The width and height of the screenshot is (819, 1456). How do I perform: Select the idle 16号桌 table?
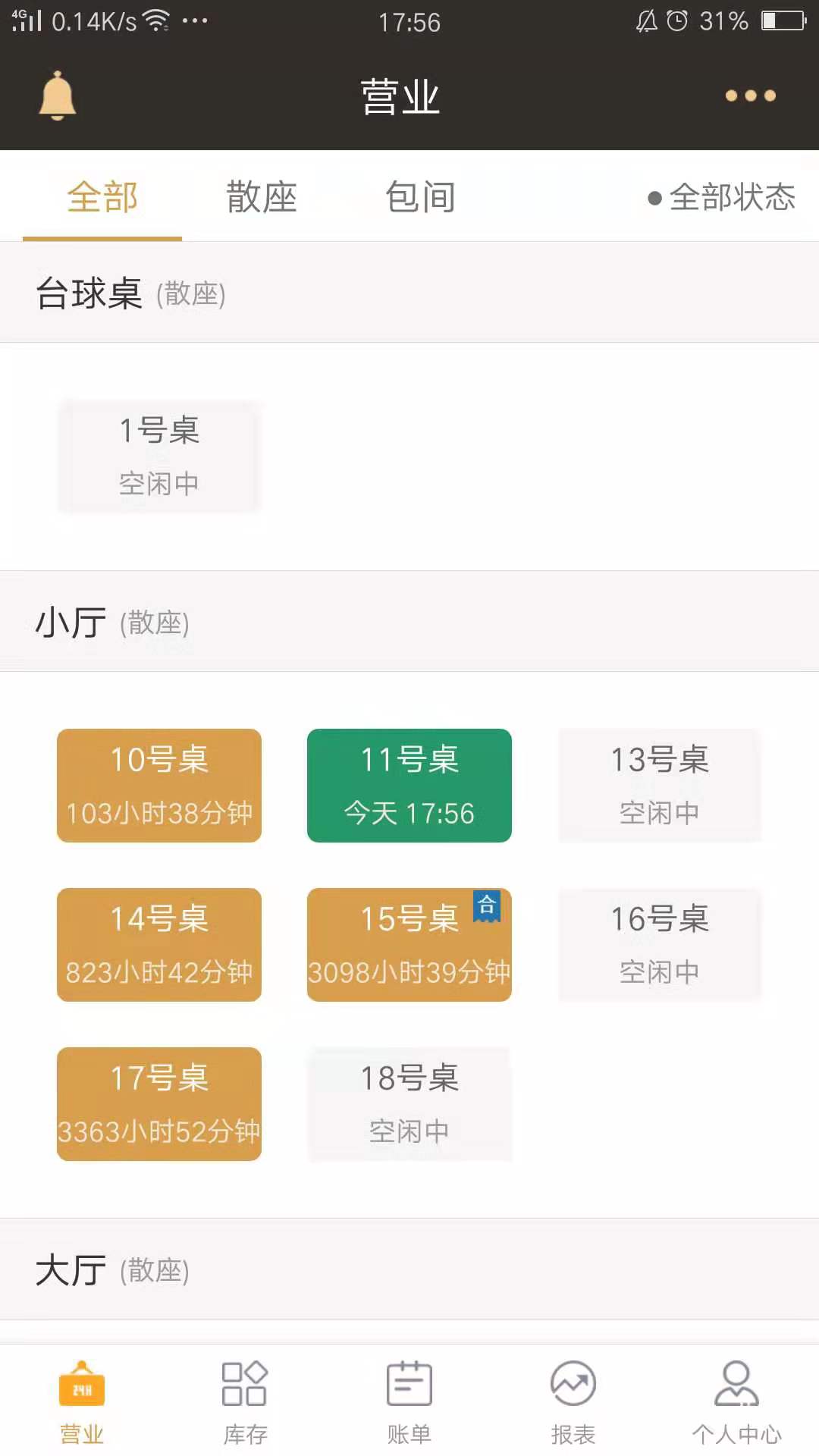[x=660, y=944]
